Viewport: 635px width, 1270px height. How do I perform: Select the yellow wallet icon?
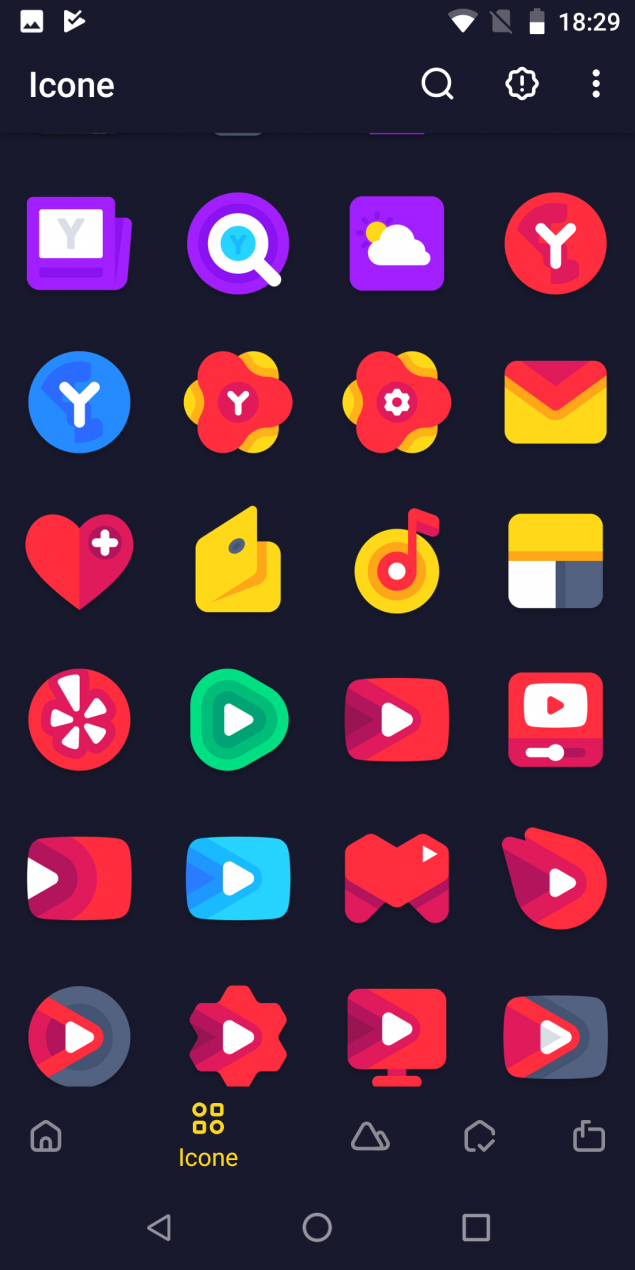pyautogui.click(x=238, y=559)
